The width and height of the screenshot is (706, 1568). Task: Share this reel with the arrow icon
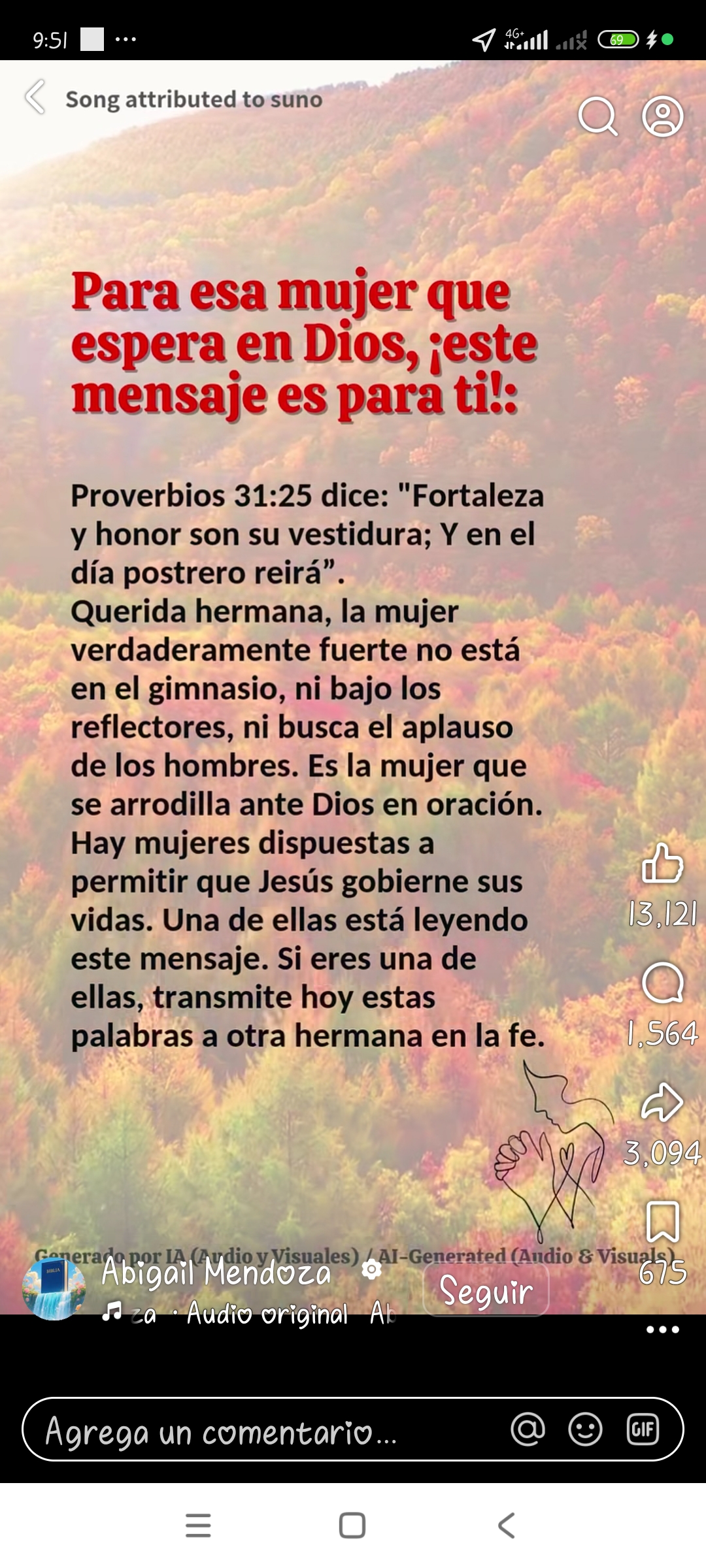point(662,1103)
